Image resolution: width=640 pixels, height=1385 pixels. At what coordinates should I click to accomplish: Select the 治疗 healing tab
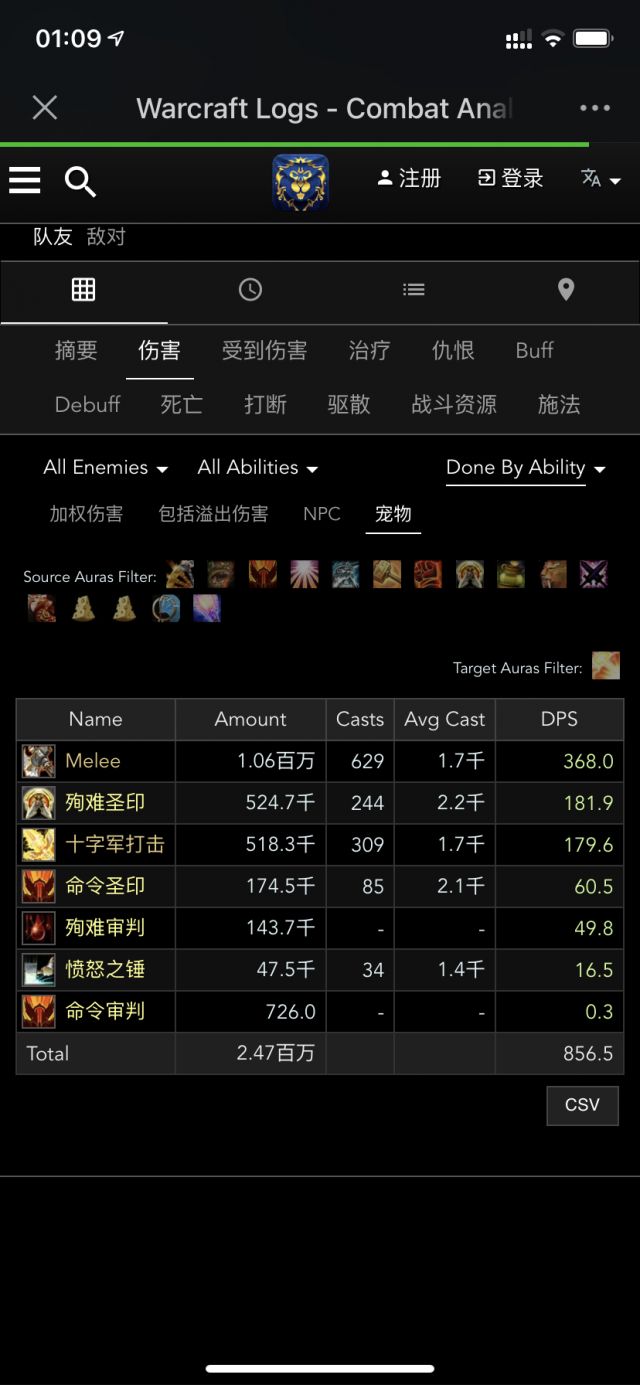[369, 350]
